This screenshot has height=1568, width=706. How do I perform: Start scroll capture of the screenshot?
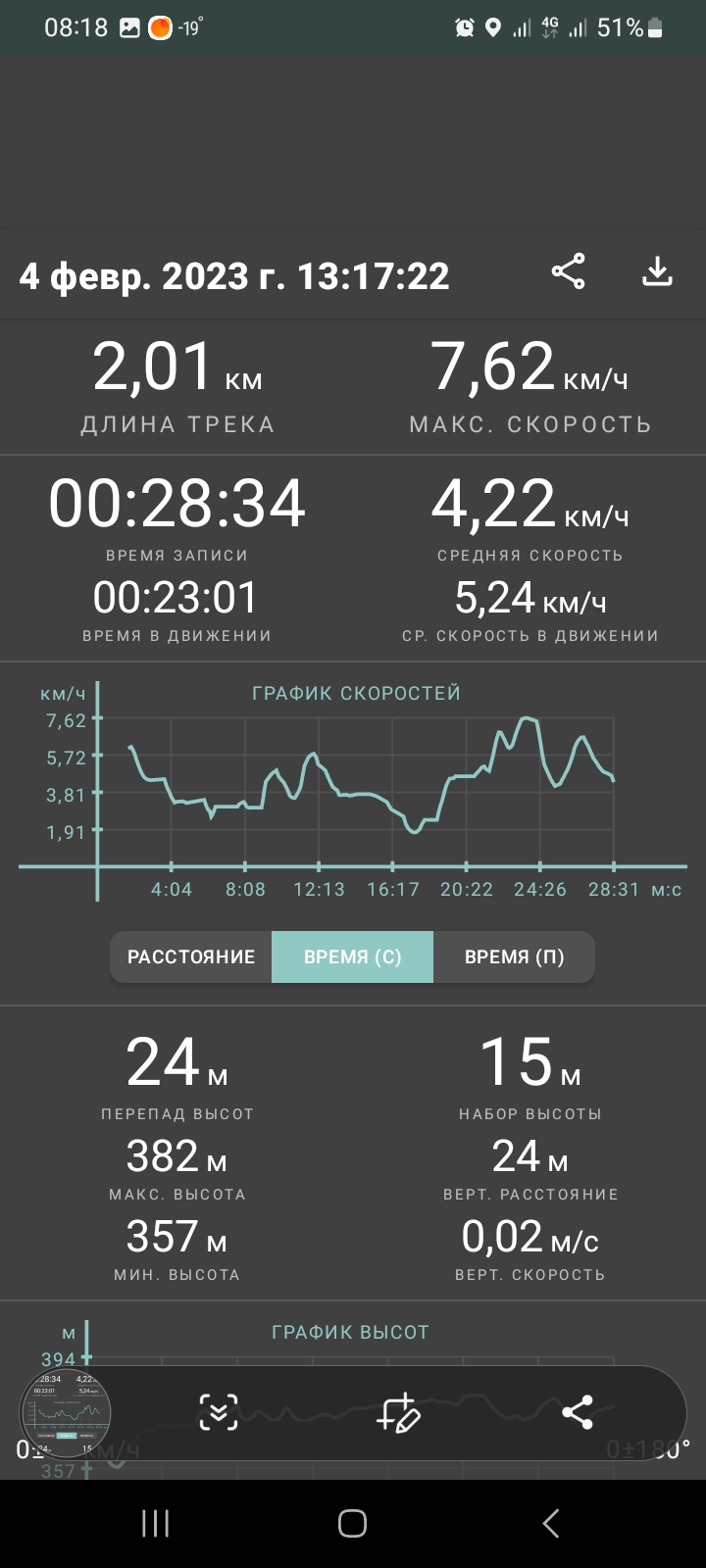218,1412
